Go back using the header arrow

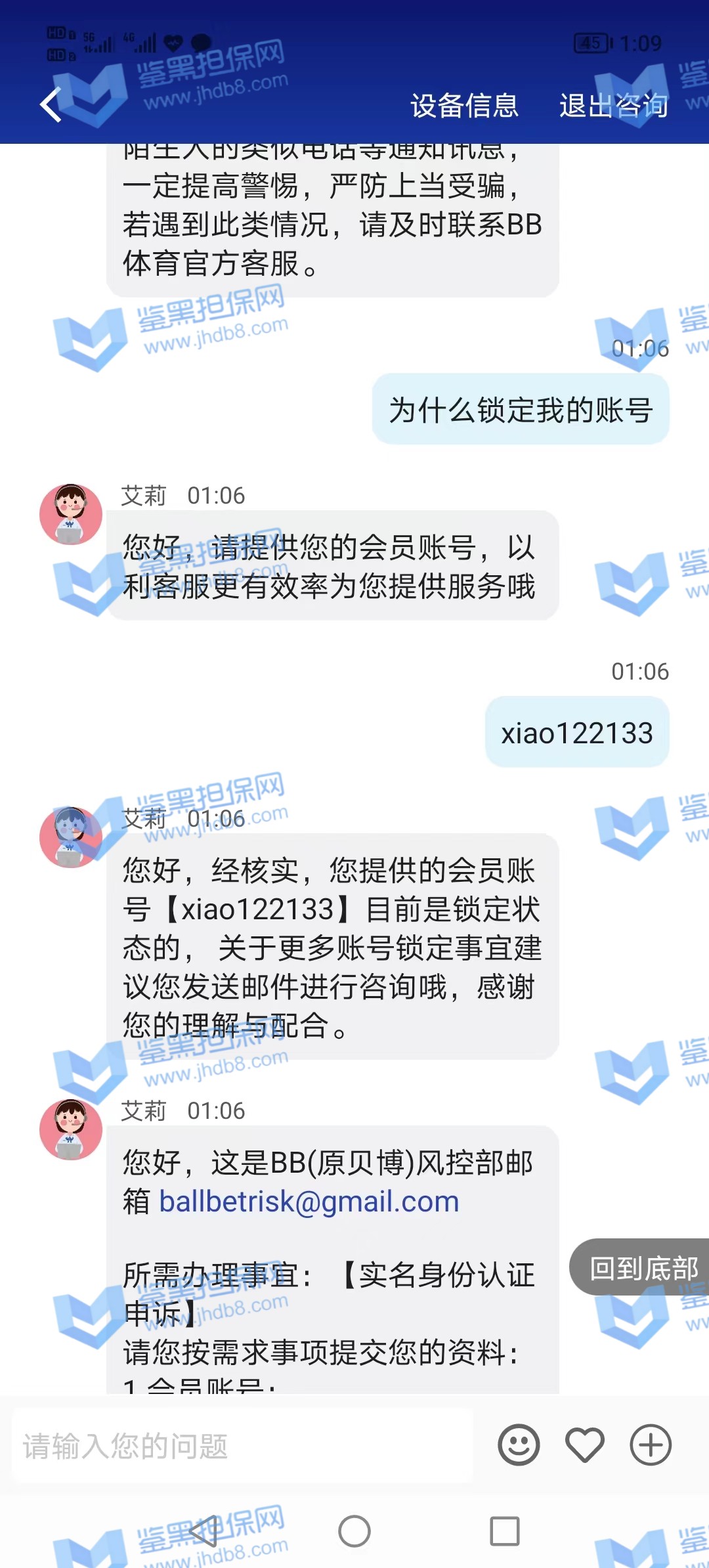click(x=51, y=105)
